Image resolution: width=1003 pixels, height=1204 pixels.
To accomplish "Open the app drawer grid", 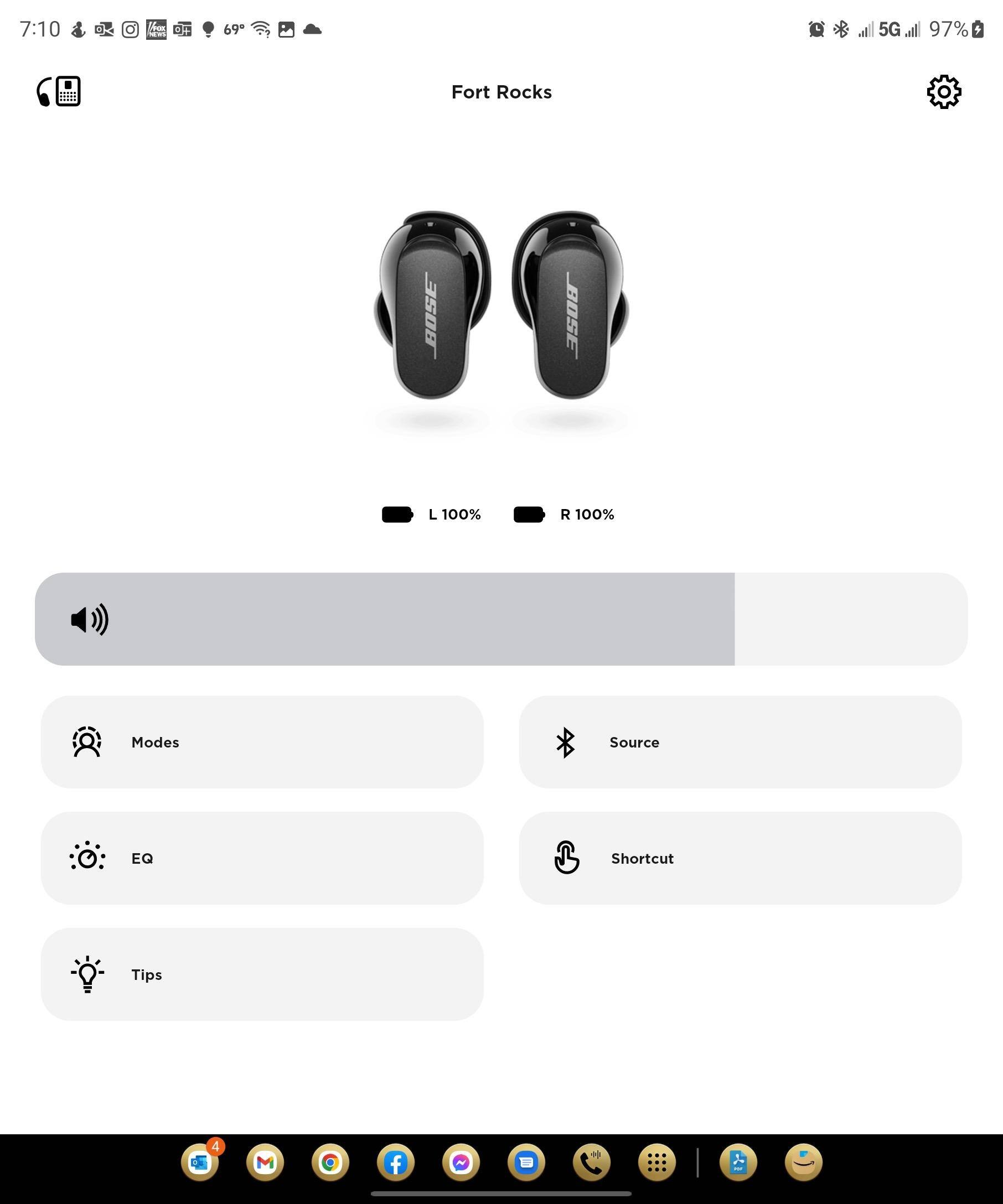I will tap(656, 1163).
